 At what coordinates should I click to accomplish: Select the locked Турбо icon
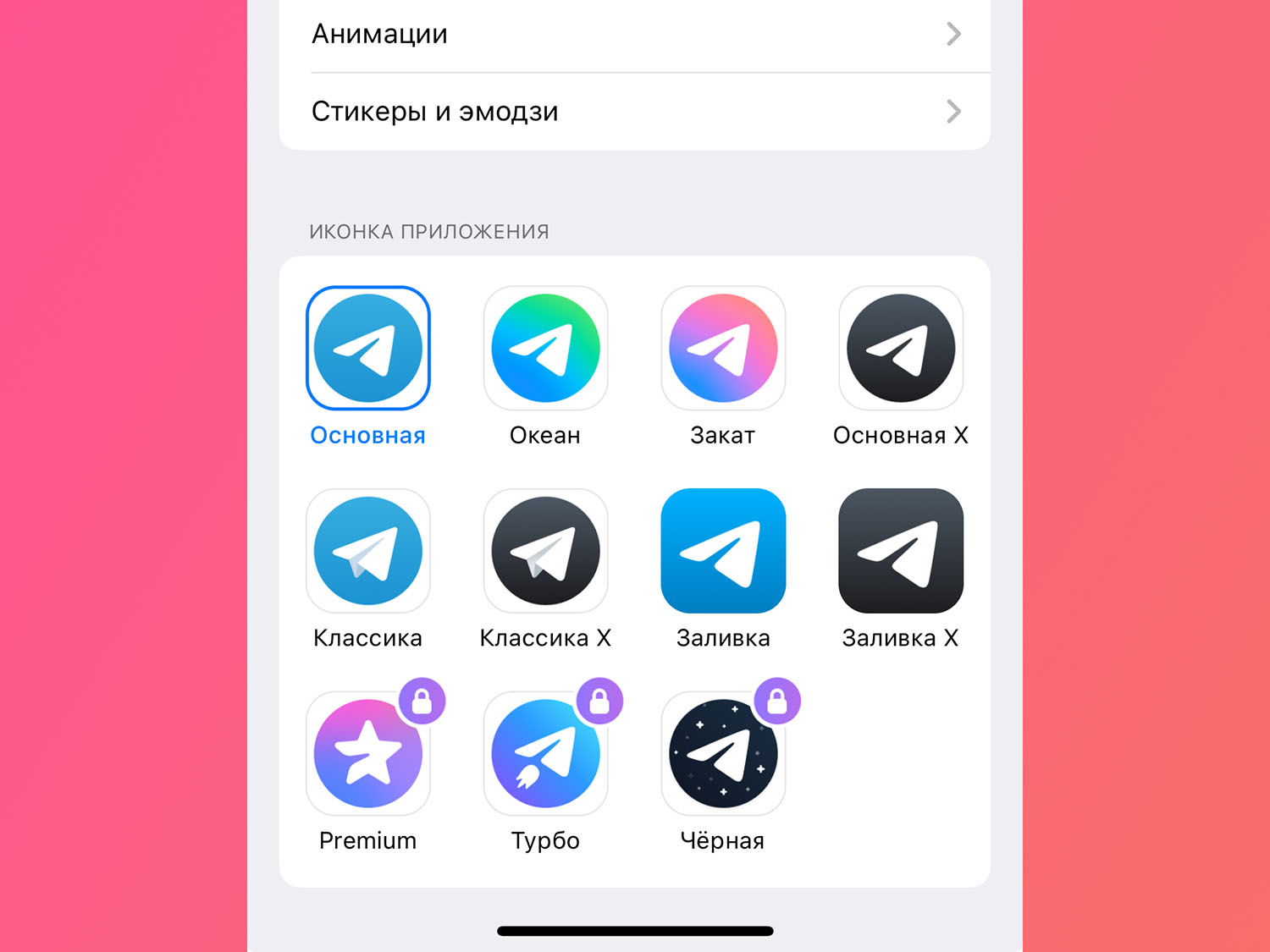(545, 754)
